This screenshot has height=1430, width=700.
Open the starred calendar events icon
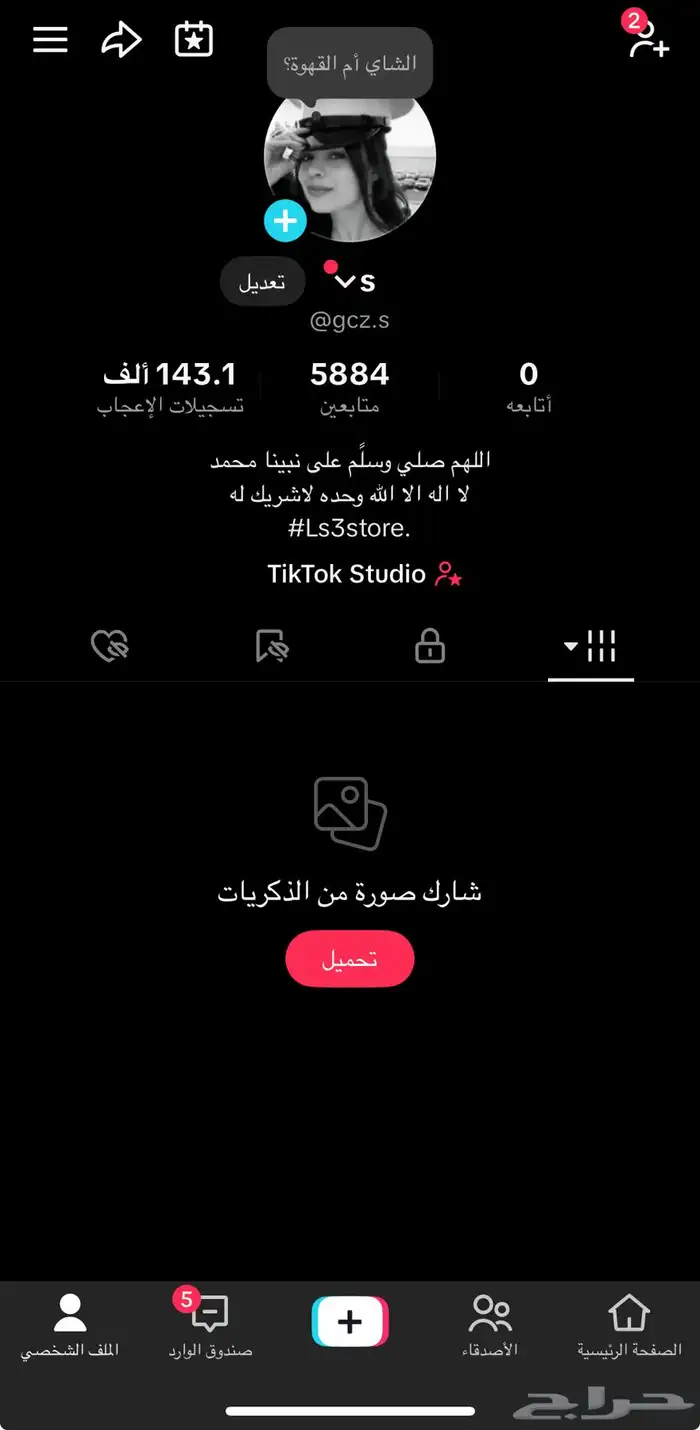click(193, 40)
